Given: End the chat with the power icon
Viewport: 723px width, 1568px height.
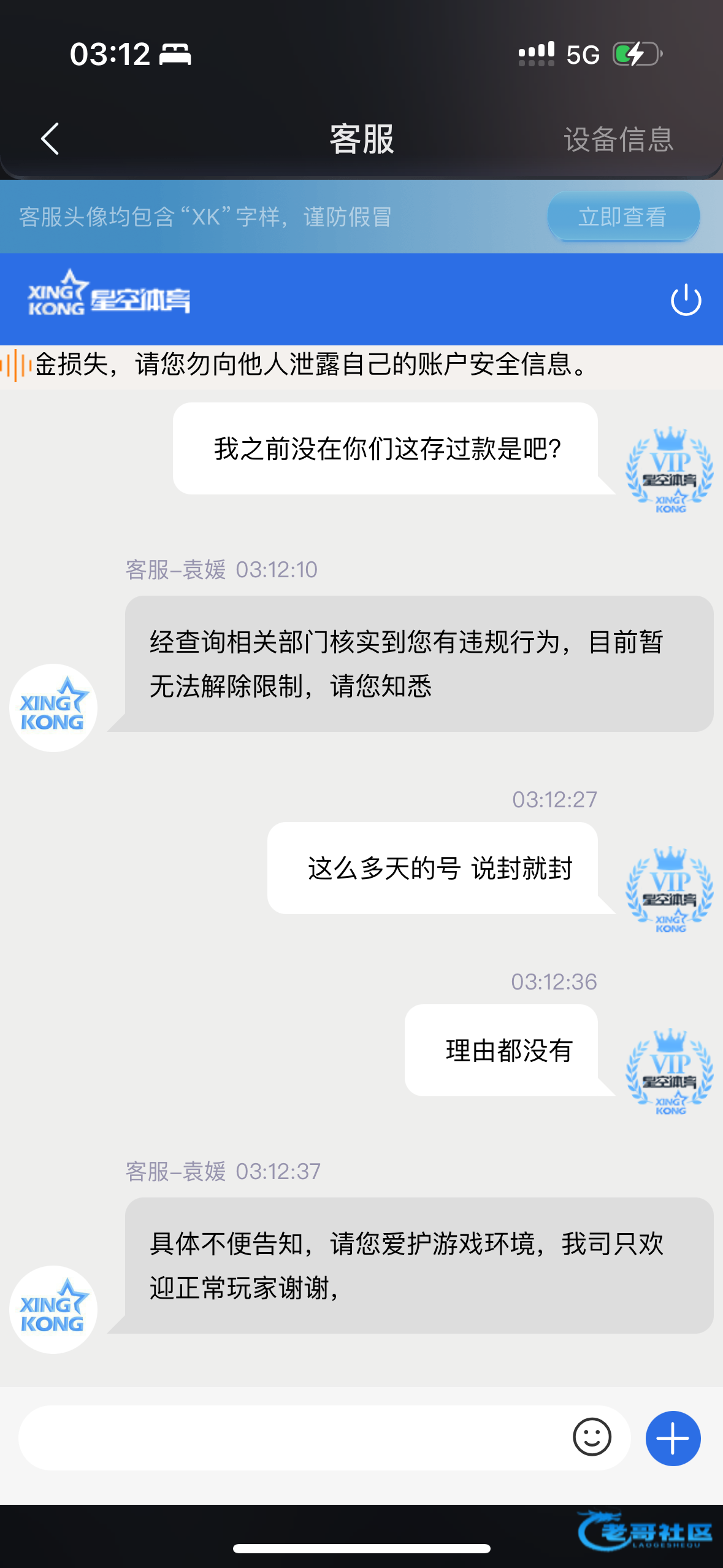Looking at the screenshot, I should (x=685, y=301).
